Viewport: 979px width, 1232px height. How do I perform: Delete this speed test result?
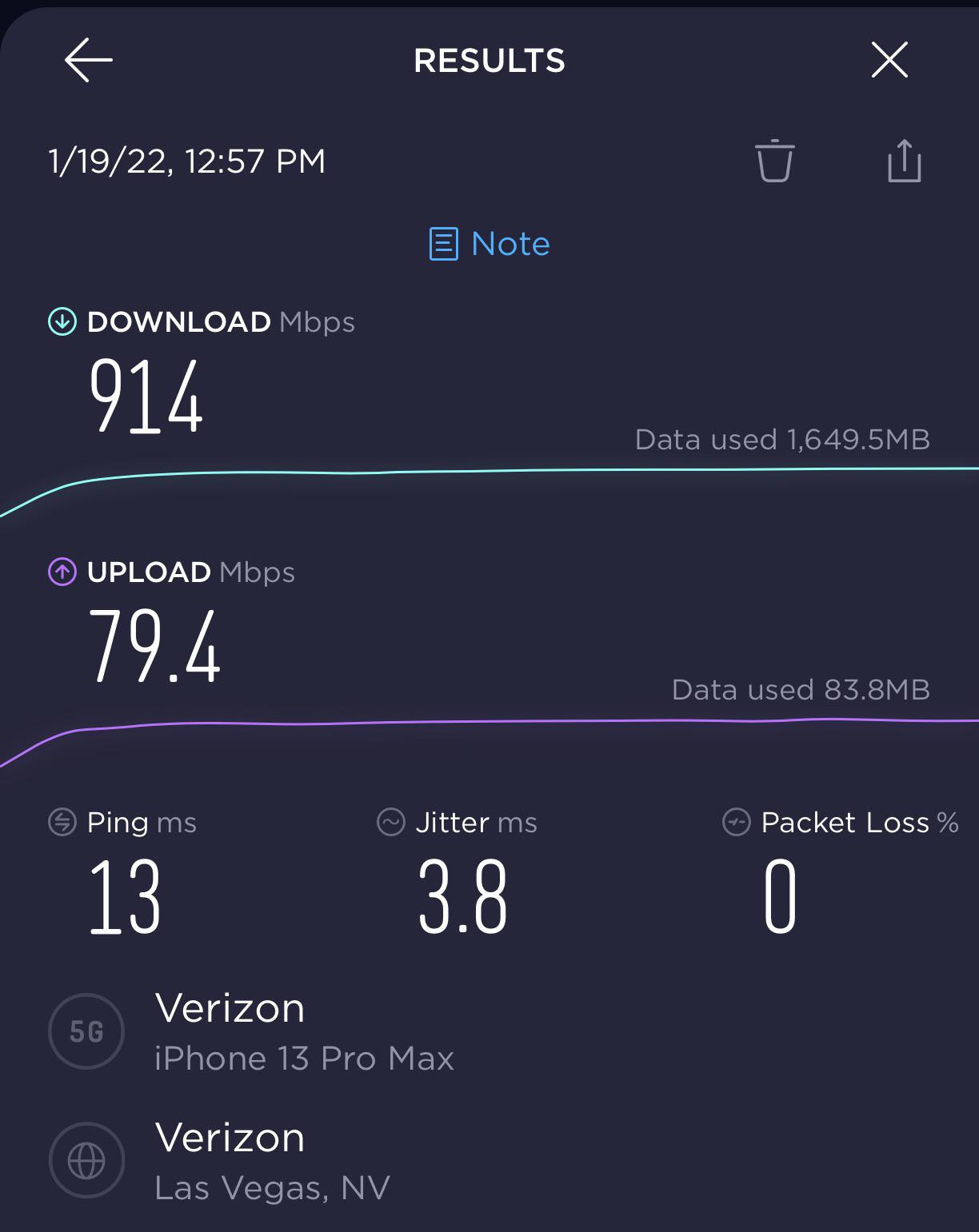point(773,161)
